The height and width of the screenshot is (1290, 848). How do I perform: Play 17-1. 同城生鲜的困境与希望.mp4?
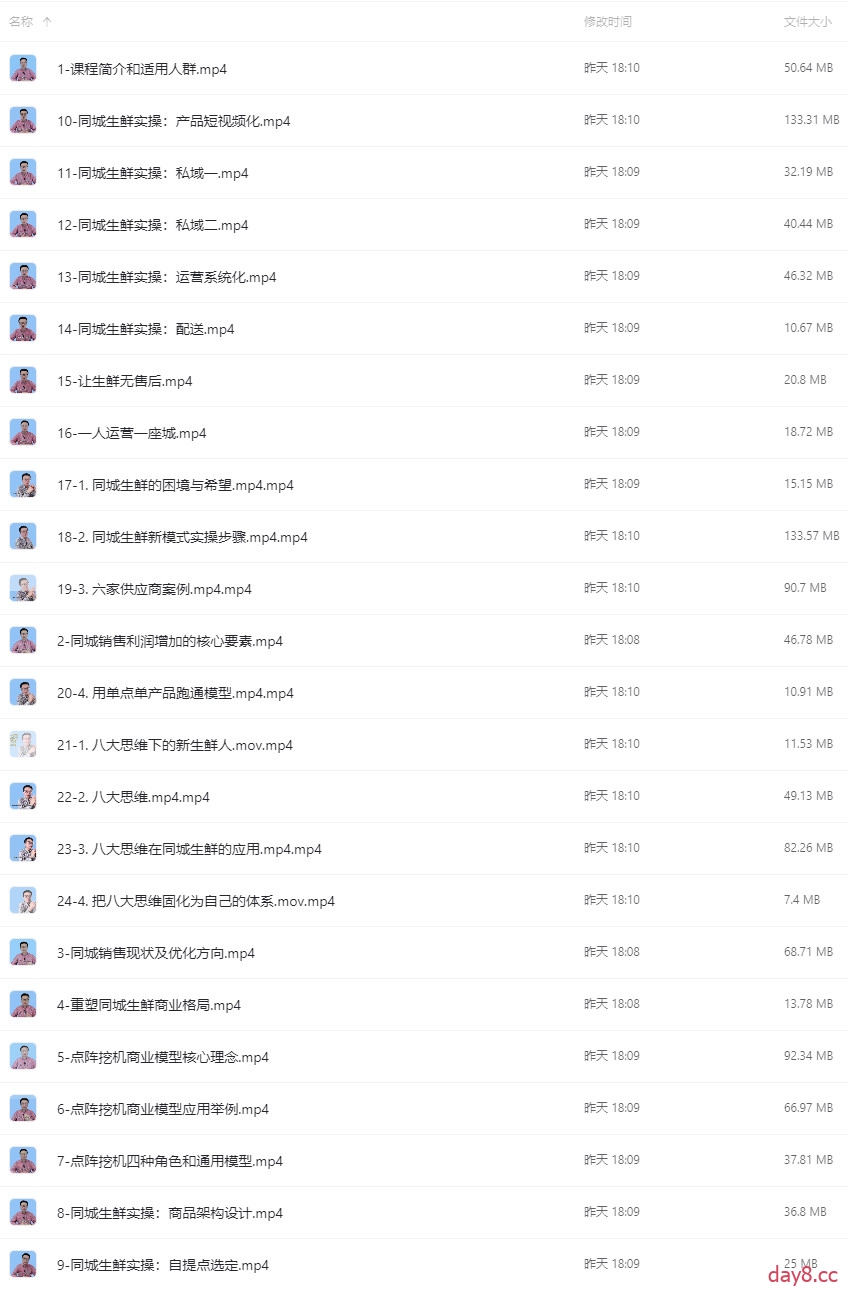[175, 485]
